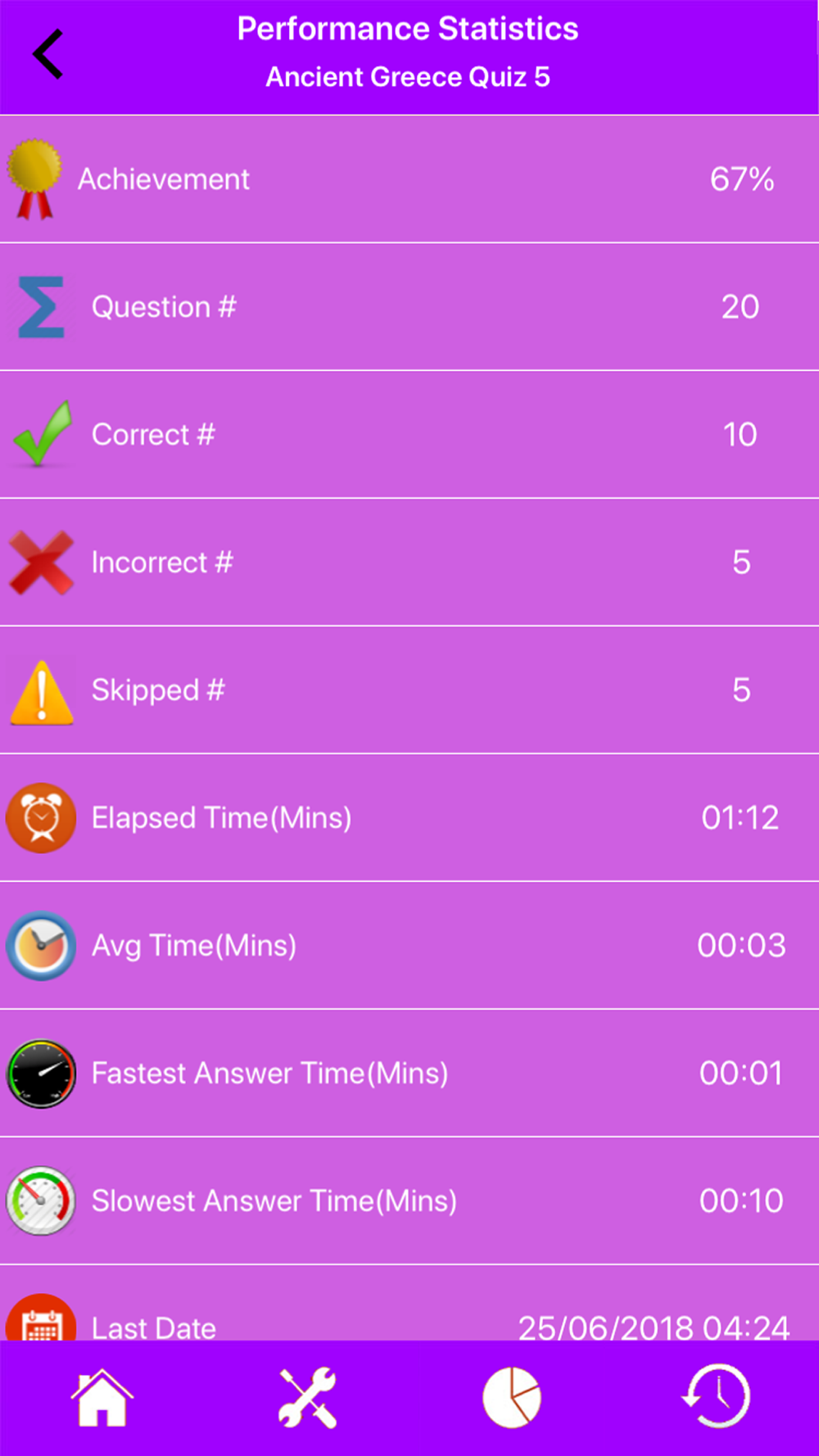Screen dimensions: 819x1456
Task: Switch to the pie chart statistics tab
Action: [x=512, y=1398]
